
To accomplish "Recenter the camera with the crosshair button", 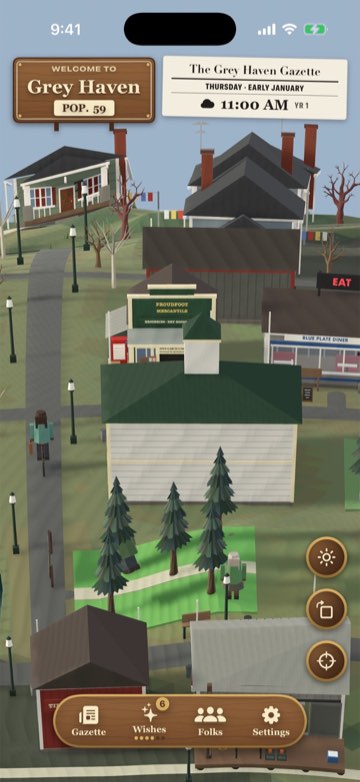I will point(327,661).
